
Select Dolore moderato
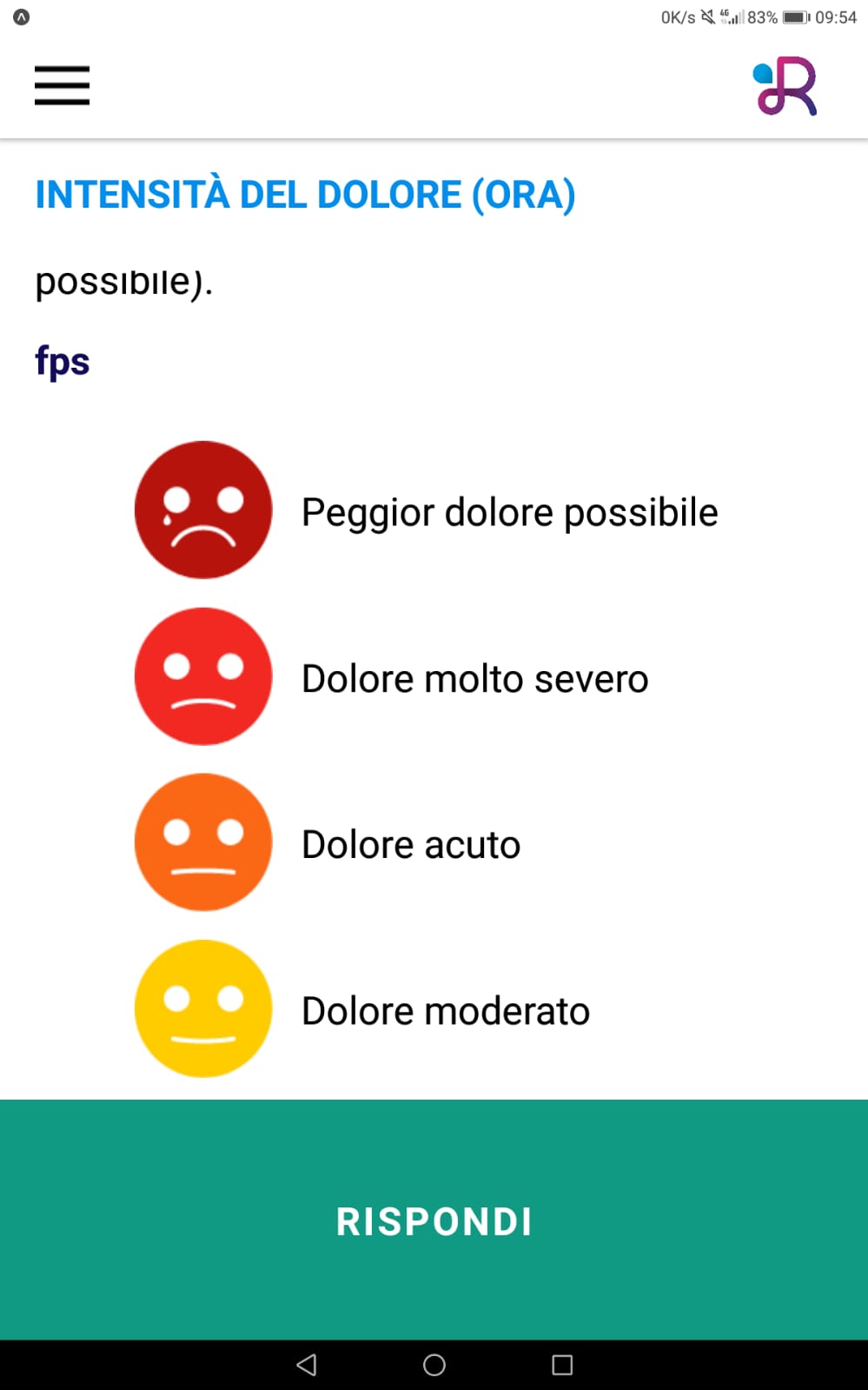[362, 1009]
